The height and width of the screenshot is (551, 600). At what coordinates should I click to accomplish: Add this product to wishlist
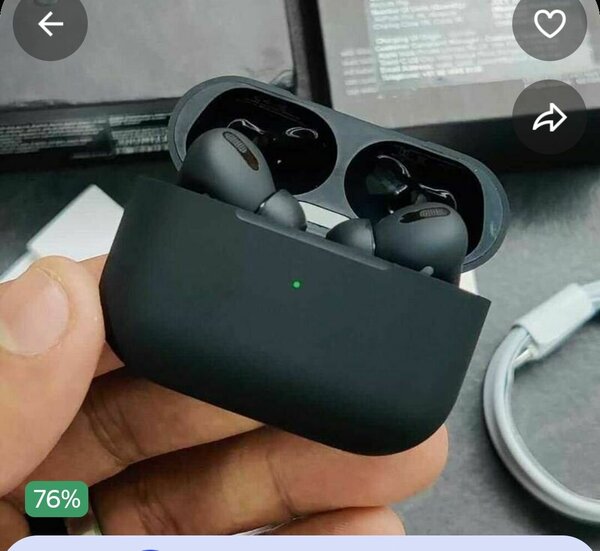549,24
